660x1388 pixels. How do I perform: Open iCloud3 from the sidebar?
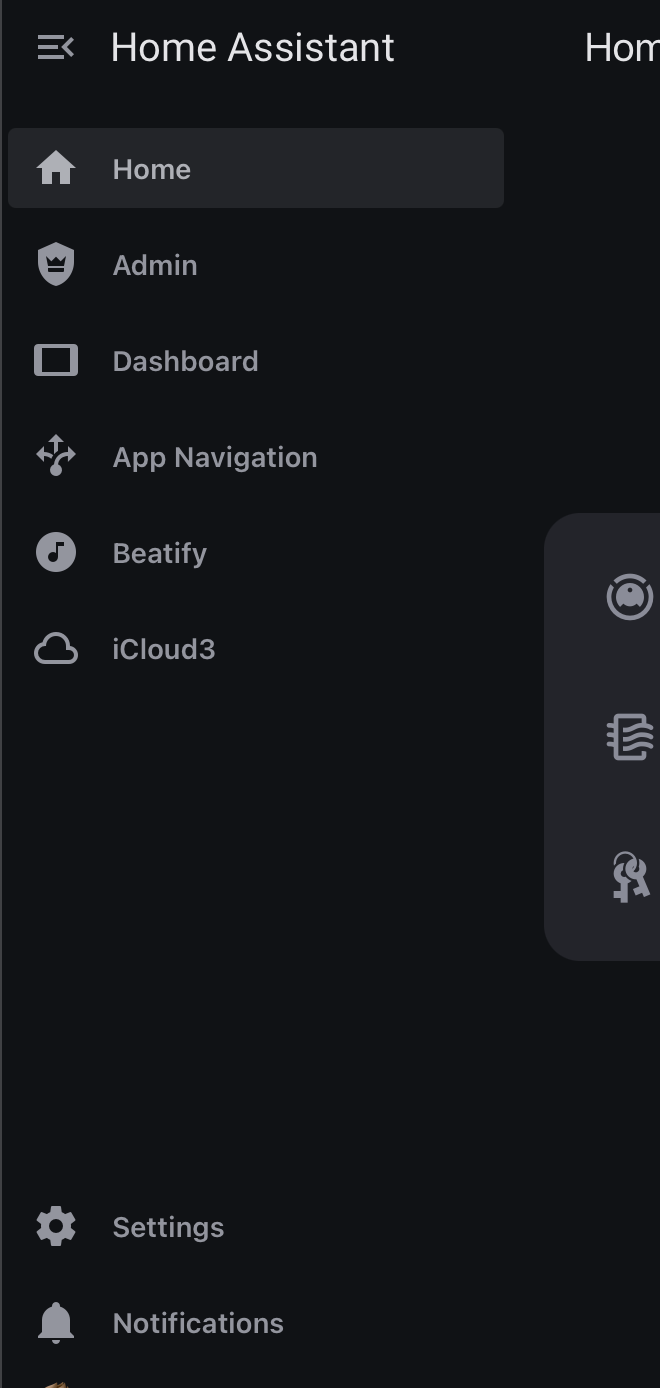(163, 649)
